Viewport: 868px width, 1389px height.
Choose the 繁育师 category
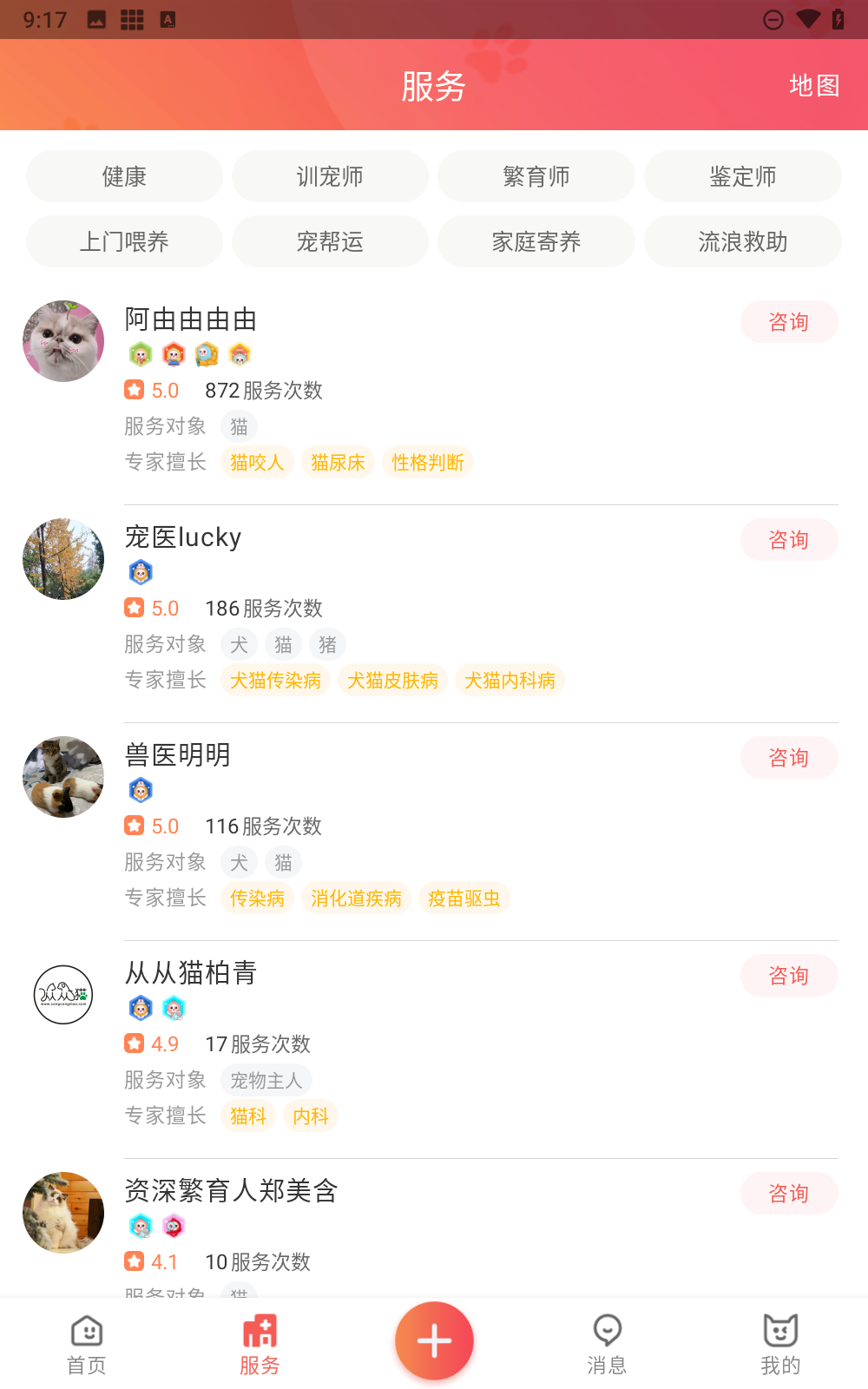536,176
